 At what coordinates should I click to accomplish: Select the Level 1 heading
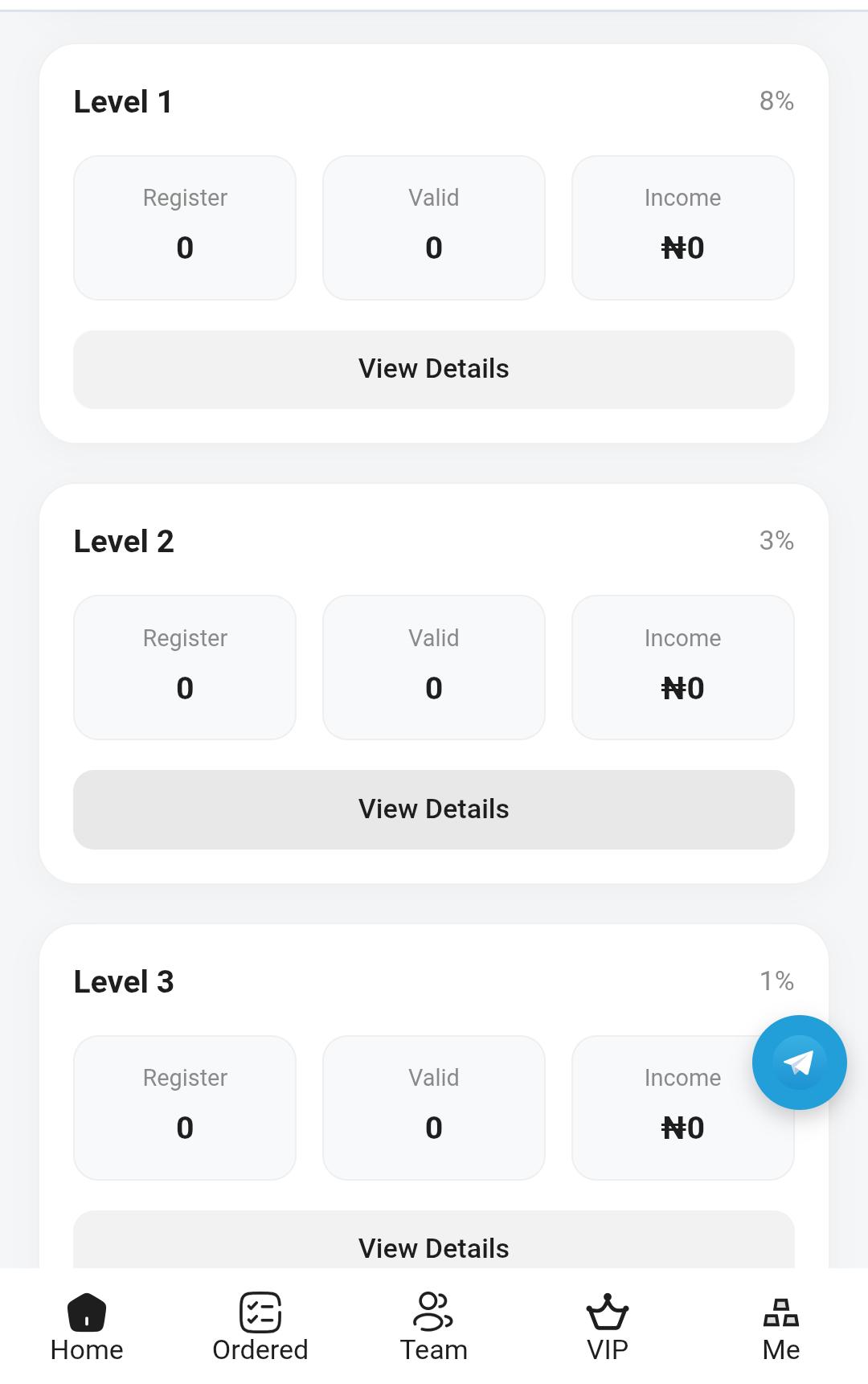point(123,101)
